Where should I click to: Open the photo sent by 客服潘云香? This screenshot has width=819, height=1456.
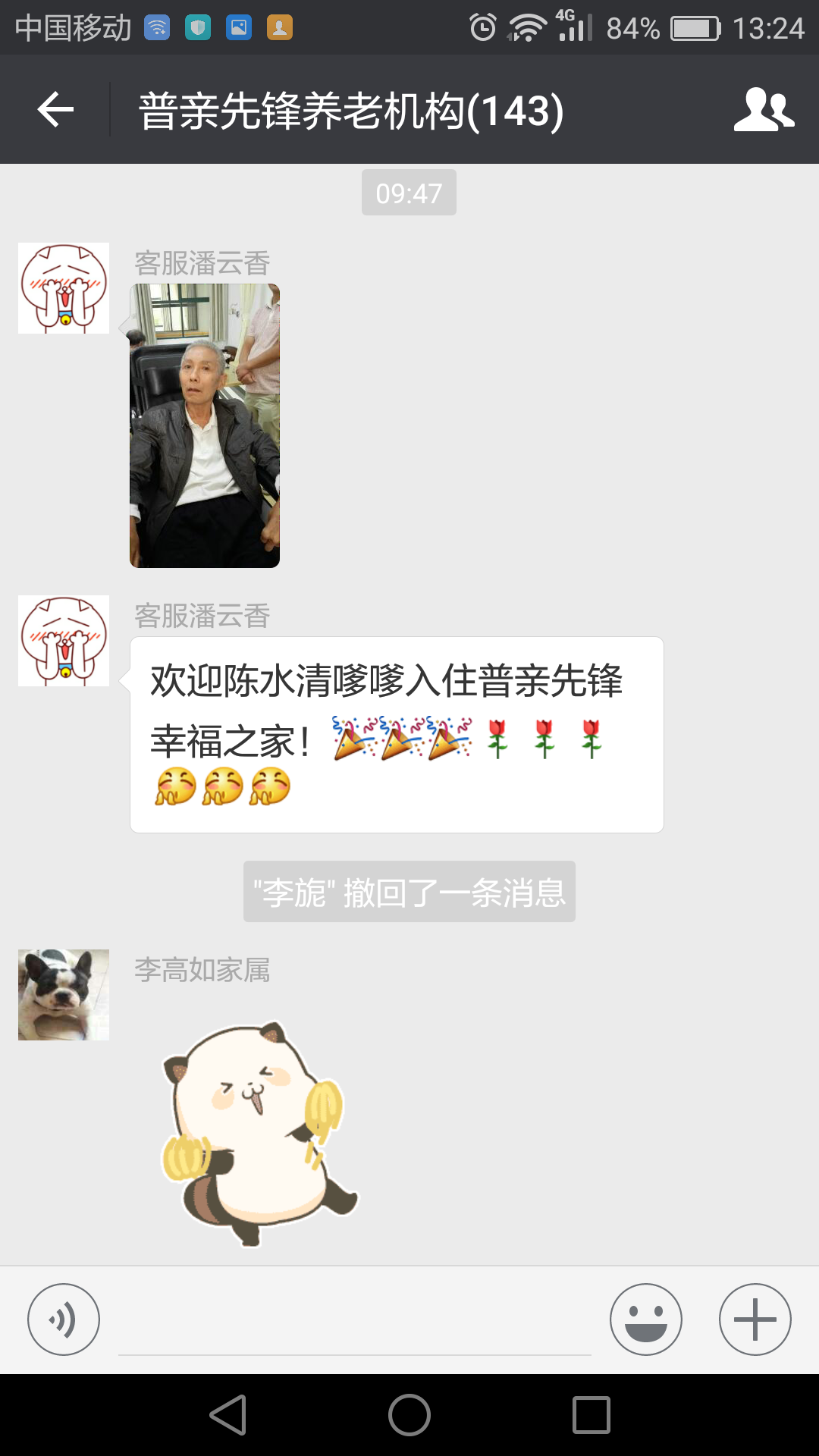[x=205, y=425]
